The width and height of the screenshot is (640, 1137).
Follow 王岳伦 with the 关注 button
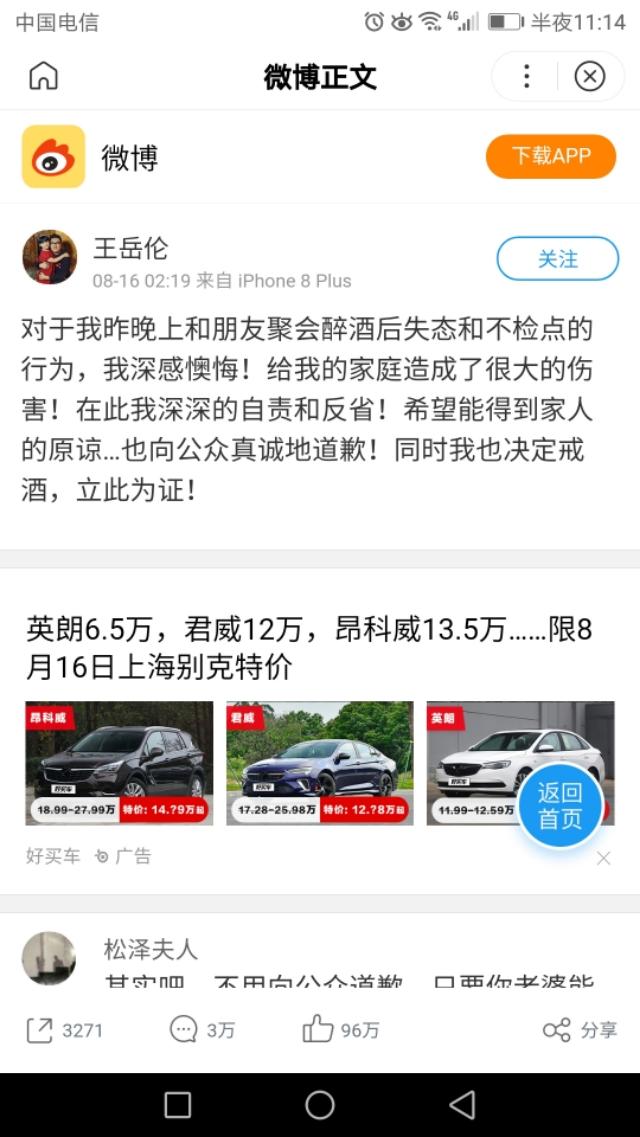point(557,259)
